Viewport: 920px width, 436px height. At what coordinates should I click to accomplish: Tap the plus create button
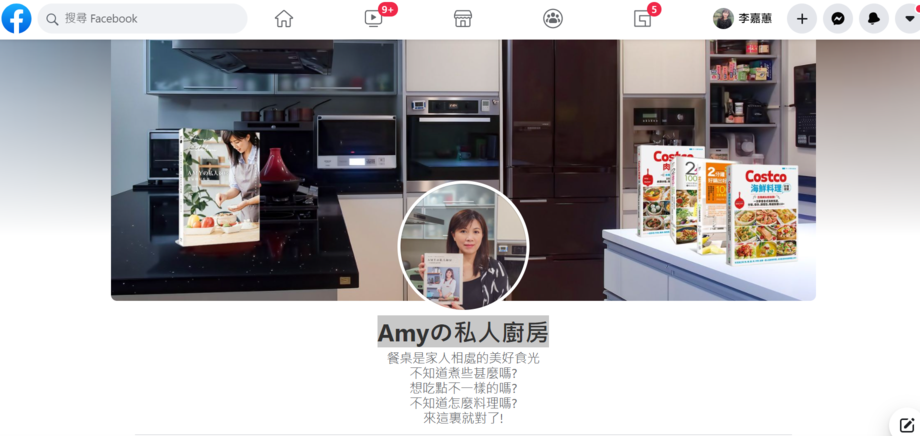tap(802, 18)
